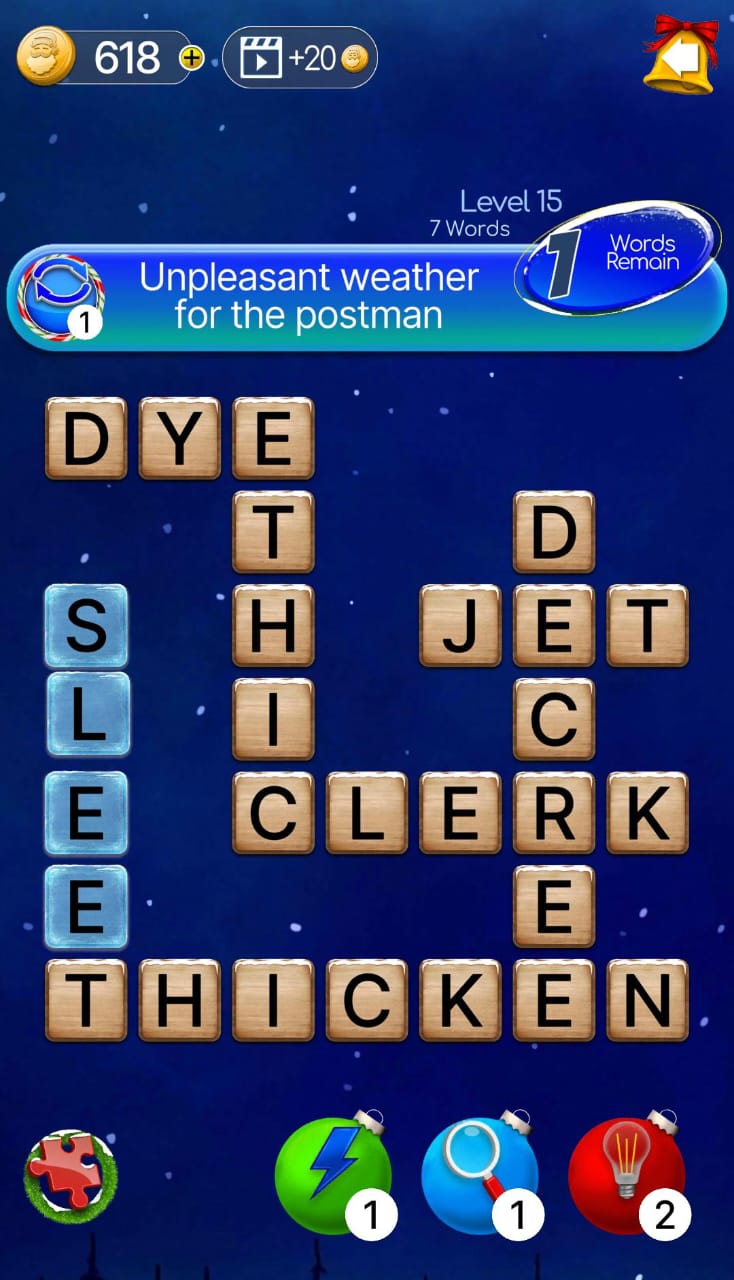
Task: Use the green lightning bolt booster
Action: [x=332, y=1177]
